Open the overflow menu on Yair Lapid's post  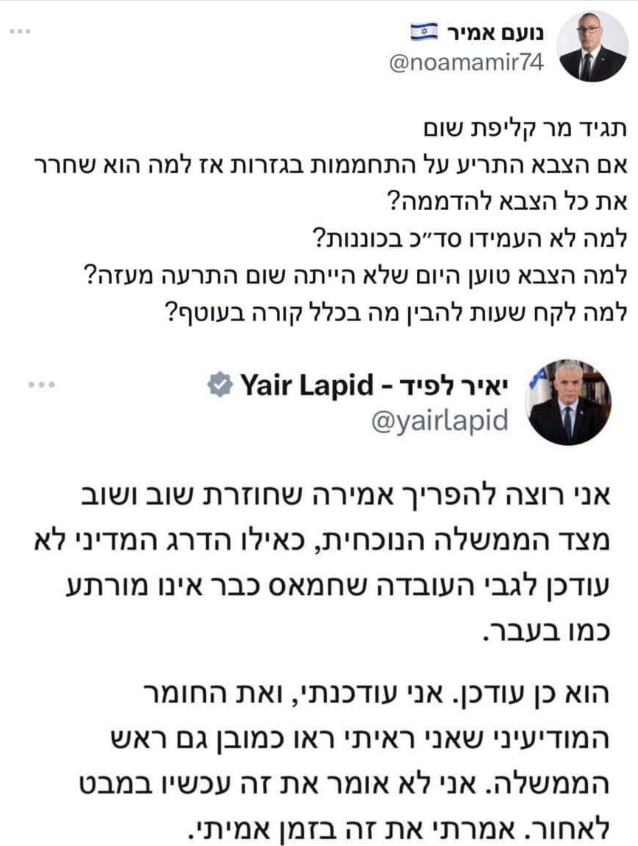[42, 385]
